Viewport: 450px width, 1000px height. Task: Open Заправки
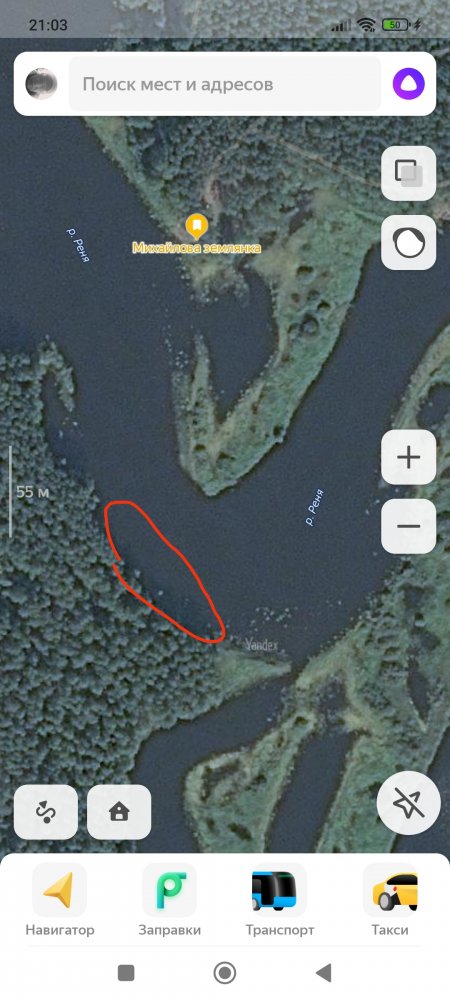pyautogui.click(x=170, y=900)
